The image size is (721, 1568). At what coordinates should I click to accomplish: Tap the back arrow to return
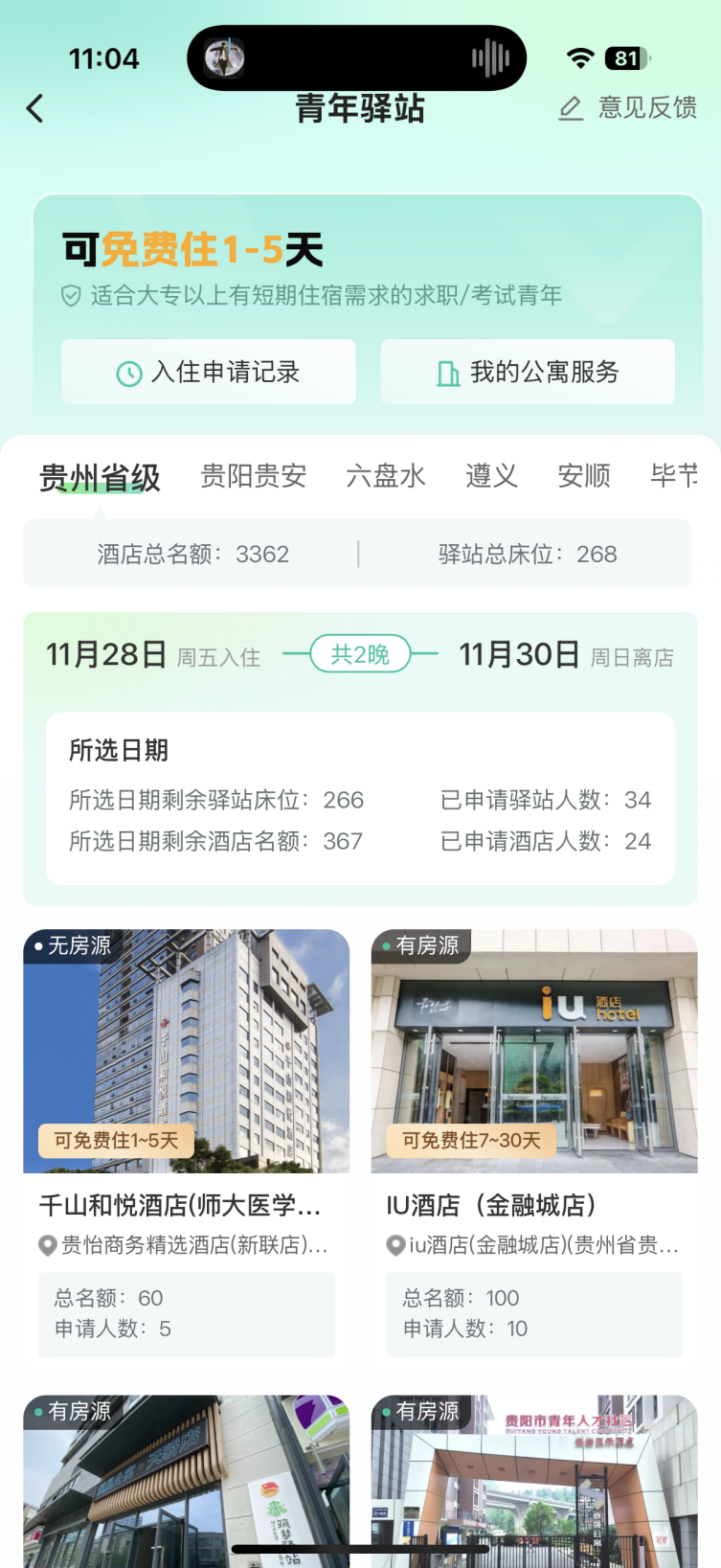tap(35, 108)
